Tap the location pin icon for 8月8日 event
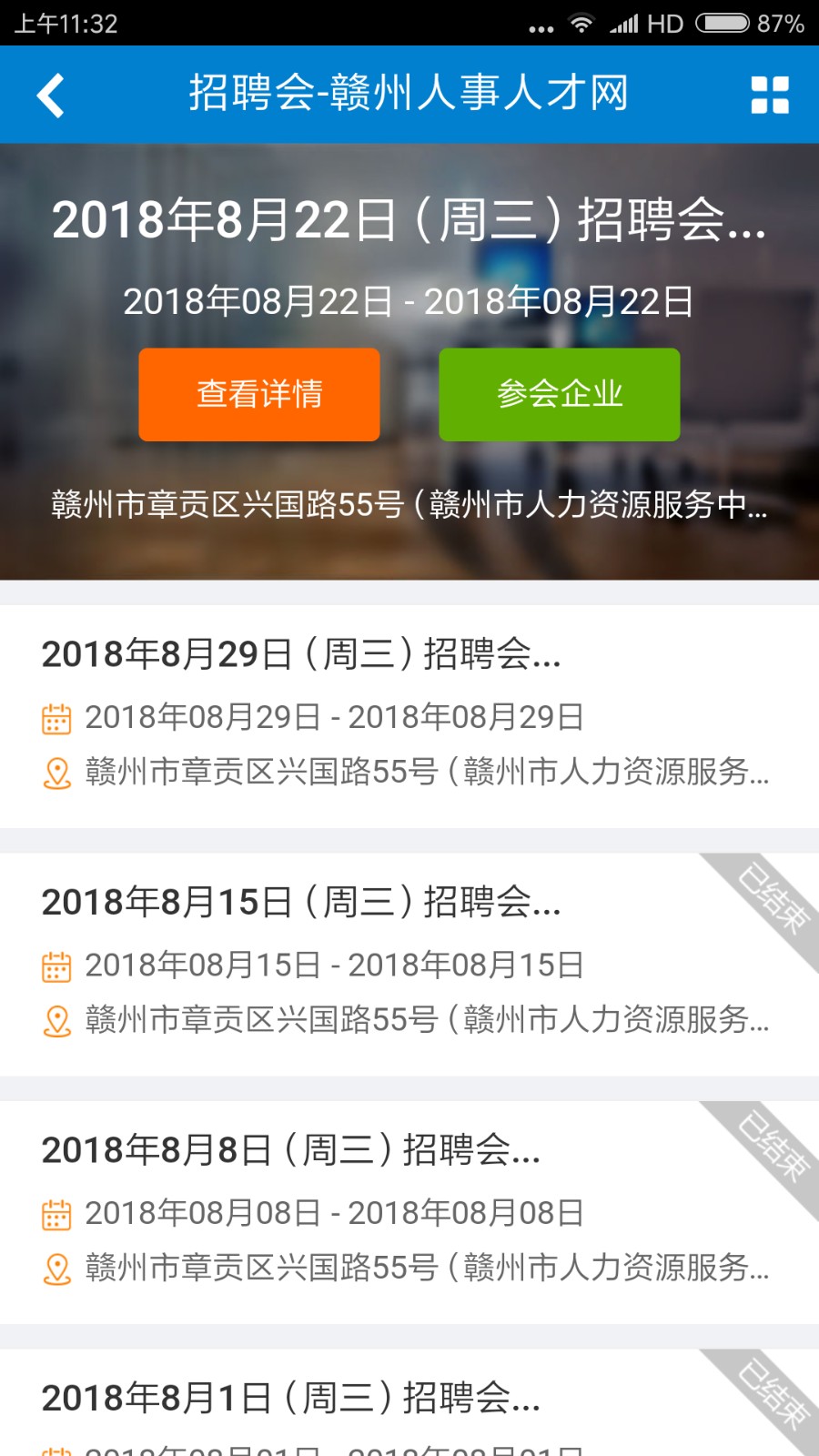Screen dimensions: 819x1456 point(56,1269)
